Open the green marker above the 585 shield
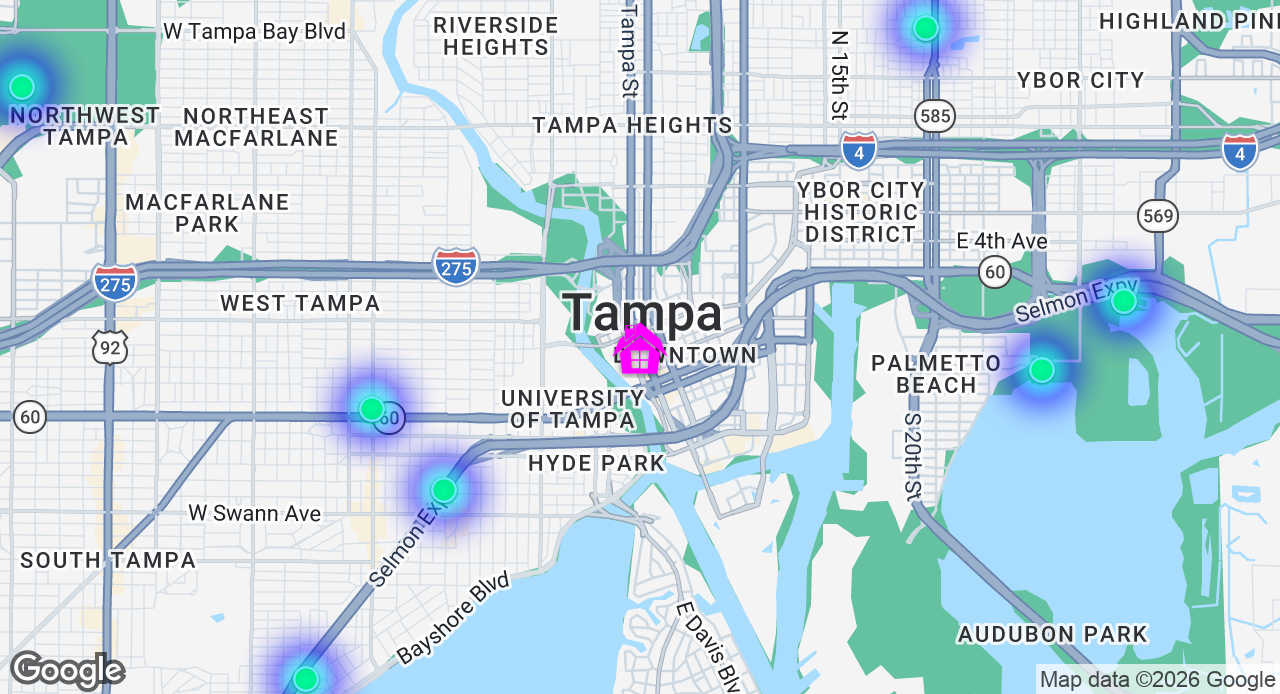Image resolution: width=1280 pixels, height=694 pixels. [926, 28]
